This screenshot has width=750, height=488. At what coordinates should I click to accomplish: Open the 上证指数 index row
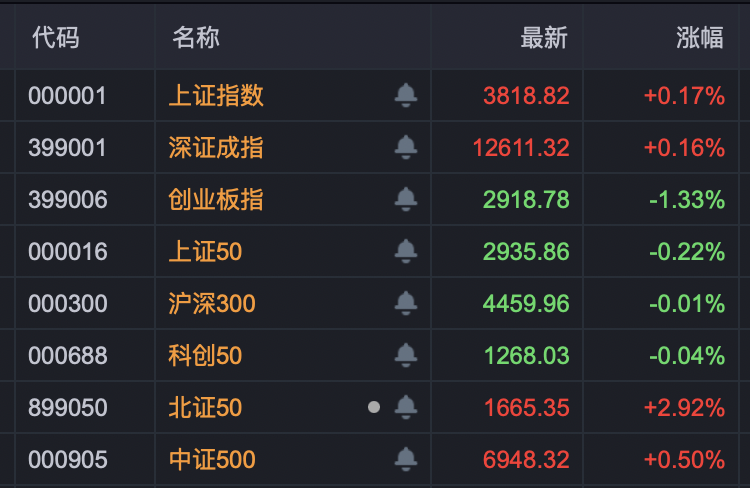point(216,96)
